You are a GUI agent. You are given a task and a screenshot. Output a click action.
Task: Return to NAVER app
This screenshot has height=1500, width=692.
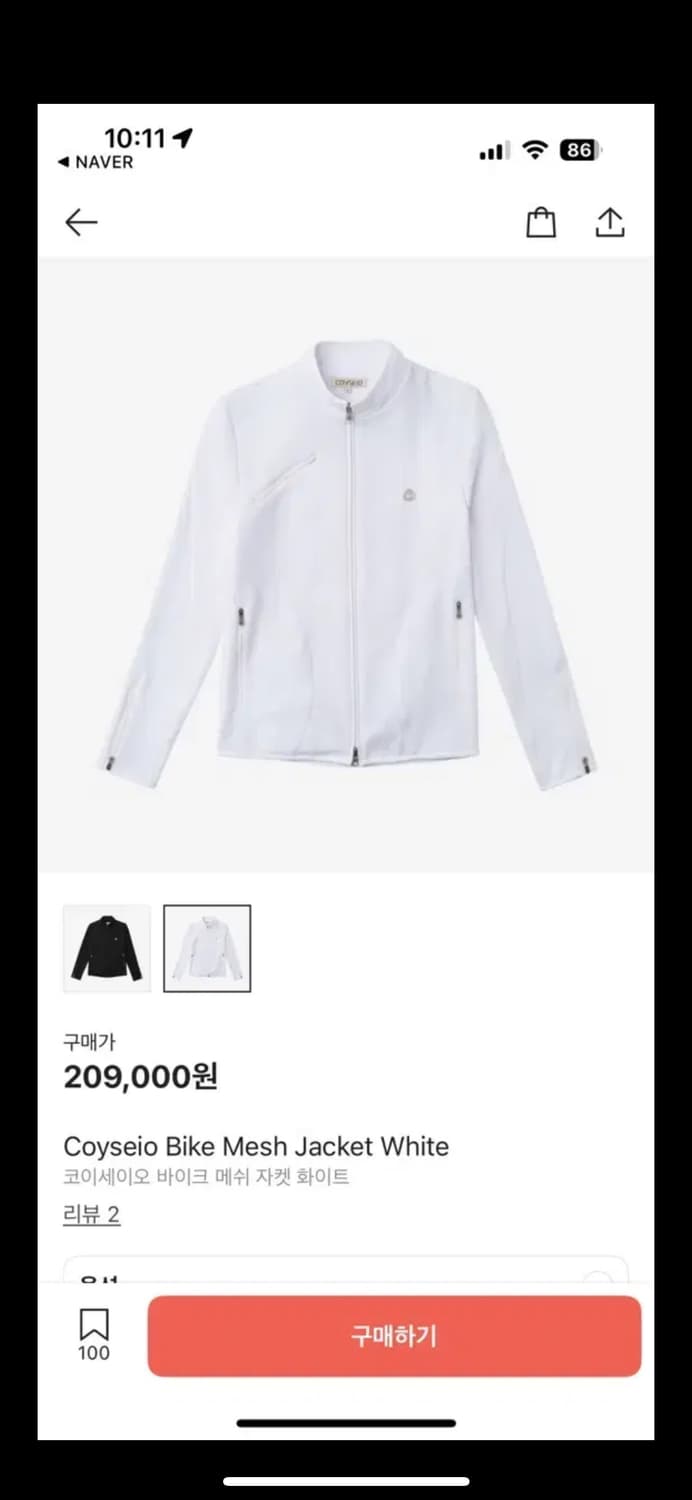(x=96, y=162)
